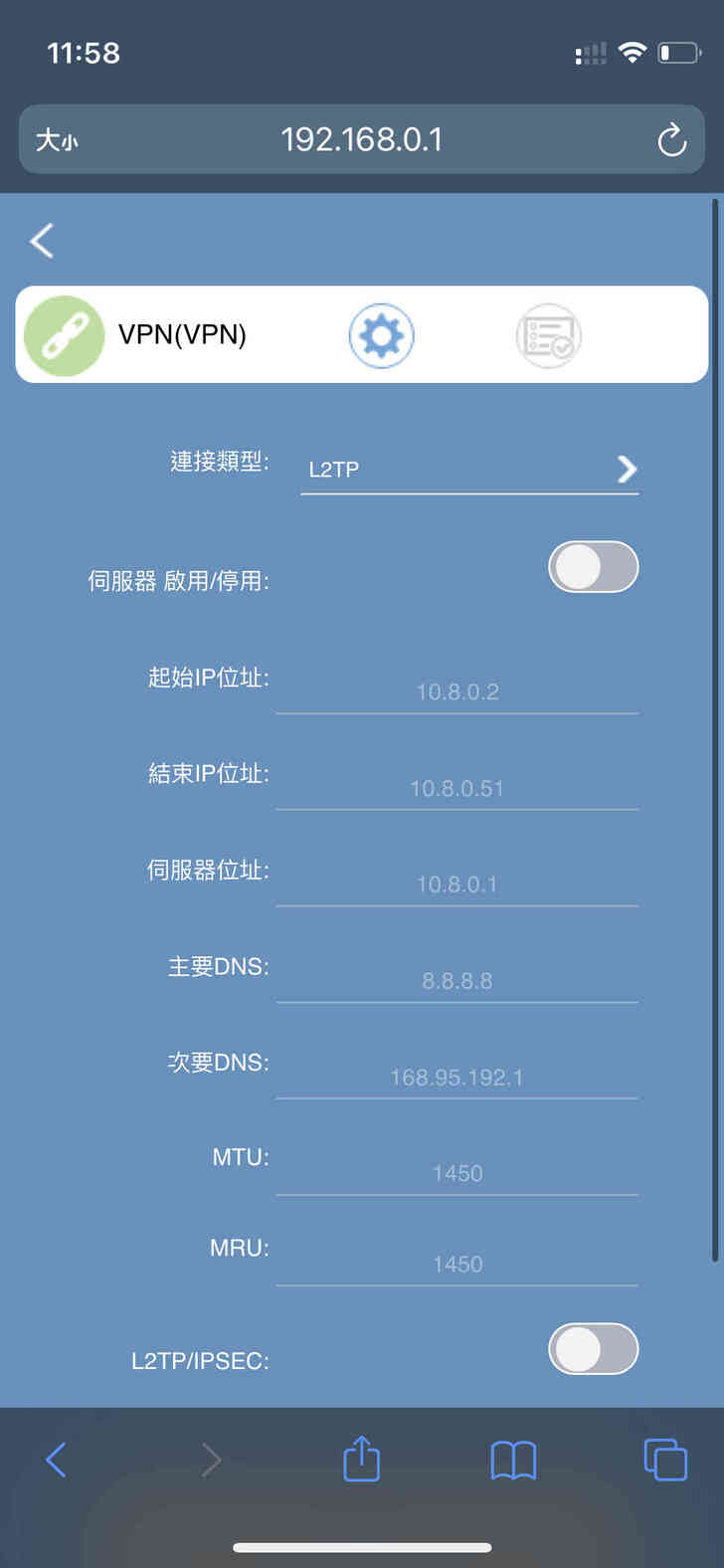Tap the 起始IP位址 field
724x1568 pixels.
point(456,691)
